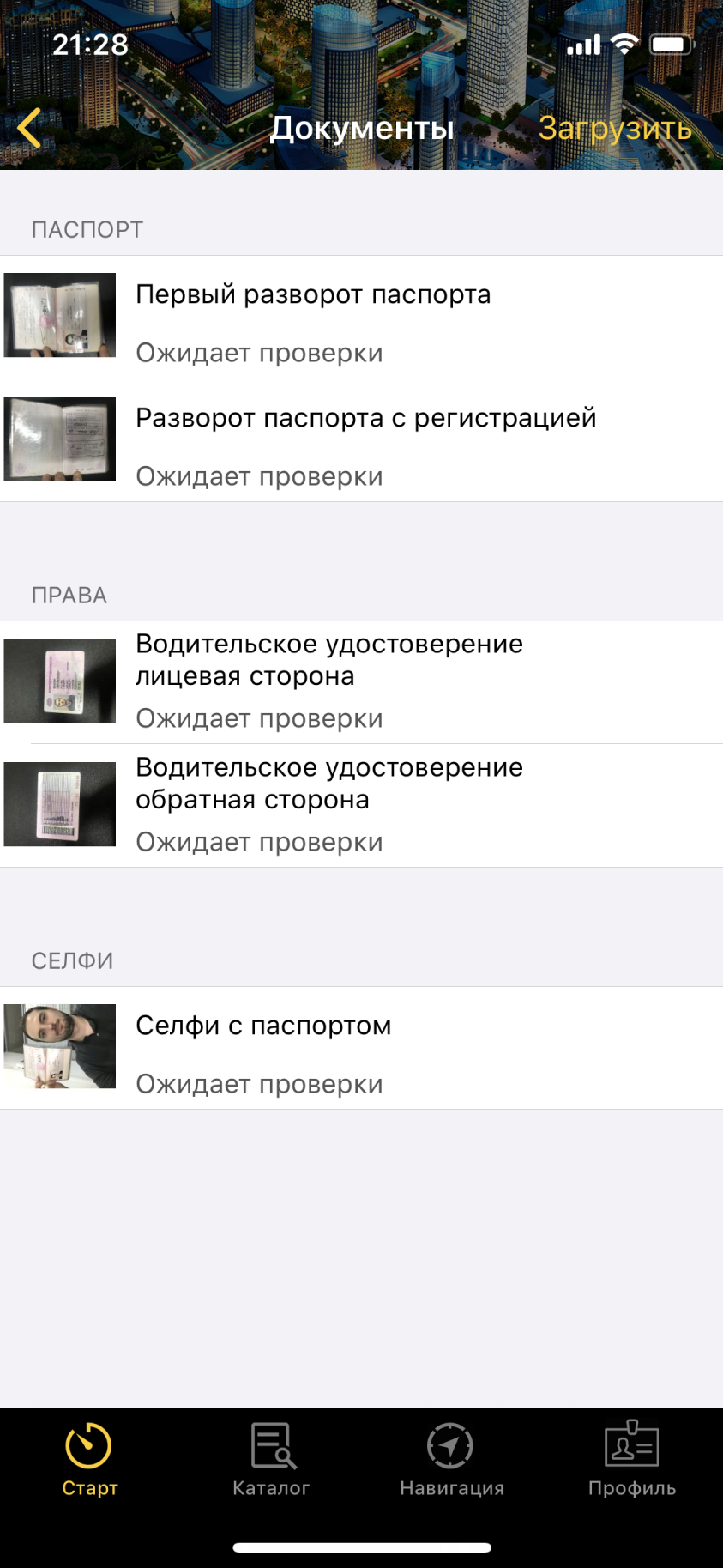Tap Загрузить to upload documents
The width and height of the screenshot is (723, 1568).
point(615,129)
